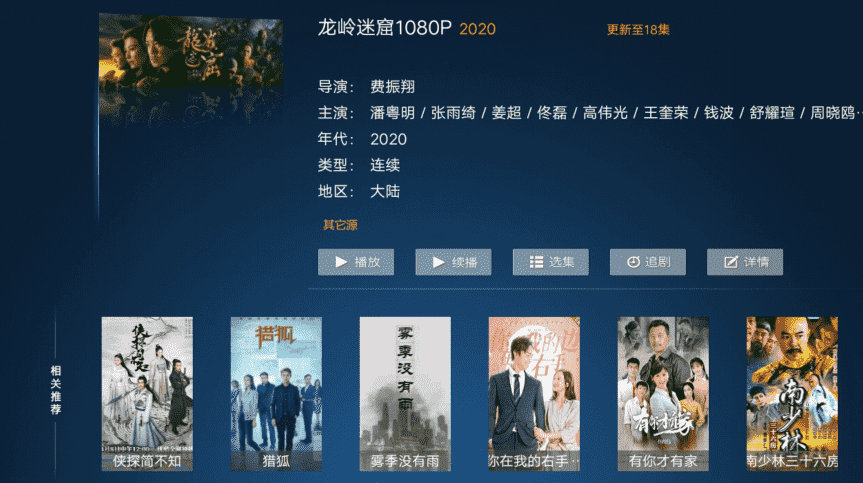
Task: Open the recommended show 南少林三十六房
Action: (x=792, y=393)
